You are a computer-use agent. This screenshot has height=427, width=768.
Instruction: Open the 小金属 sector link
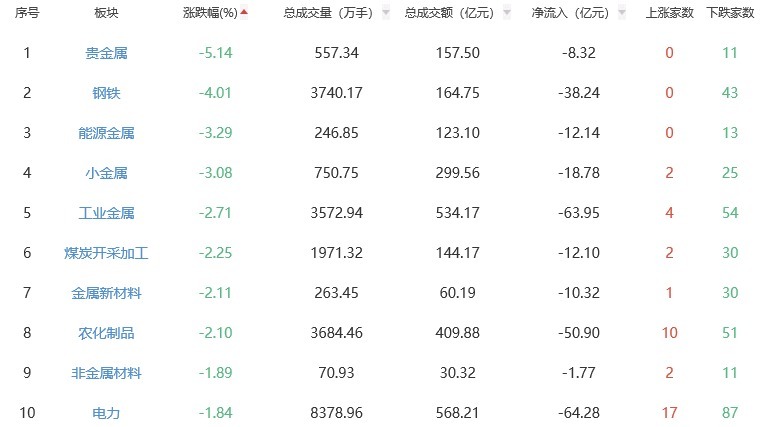pyautogui.click(x=106, y=173)
